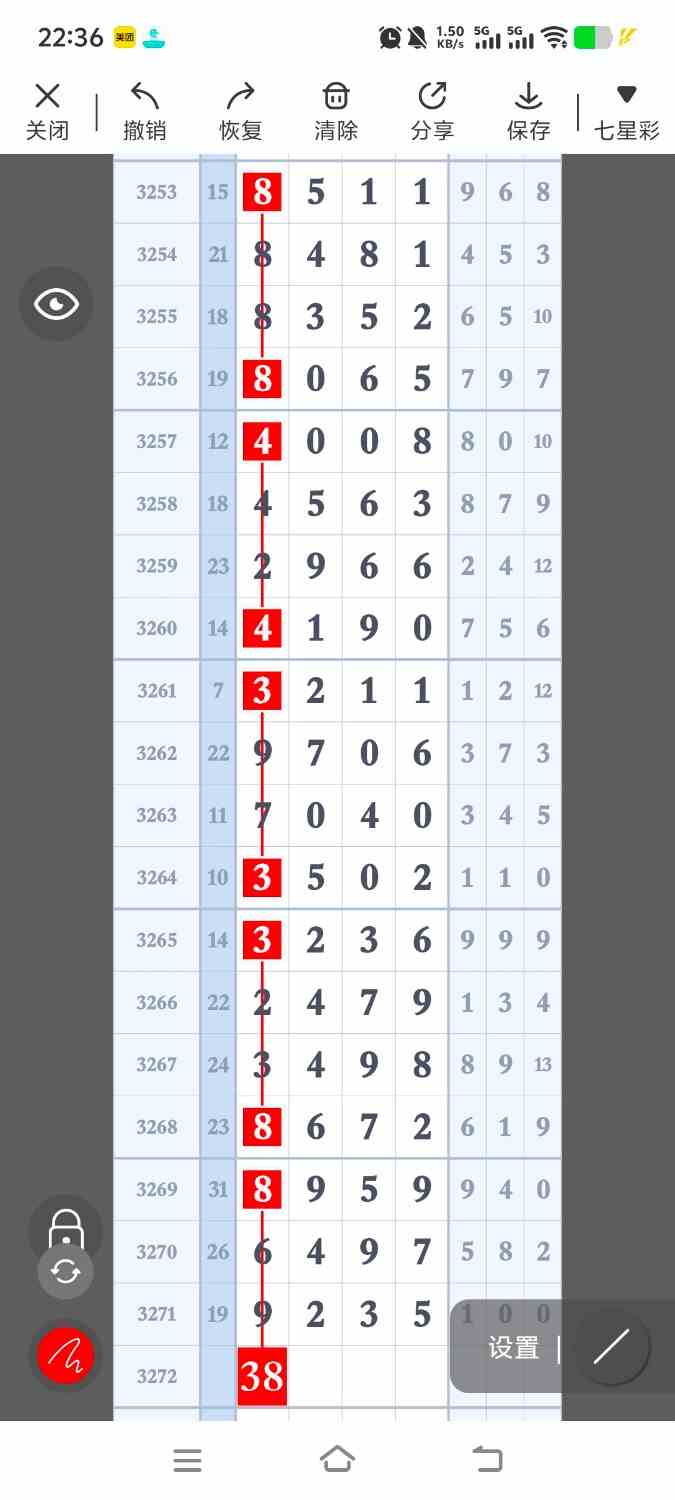Clear all markings with 清除
This screenshot has height=1500, width=675.
point(336,111)
